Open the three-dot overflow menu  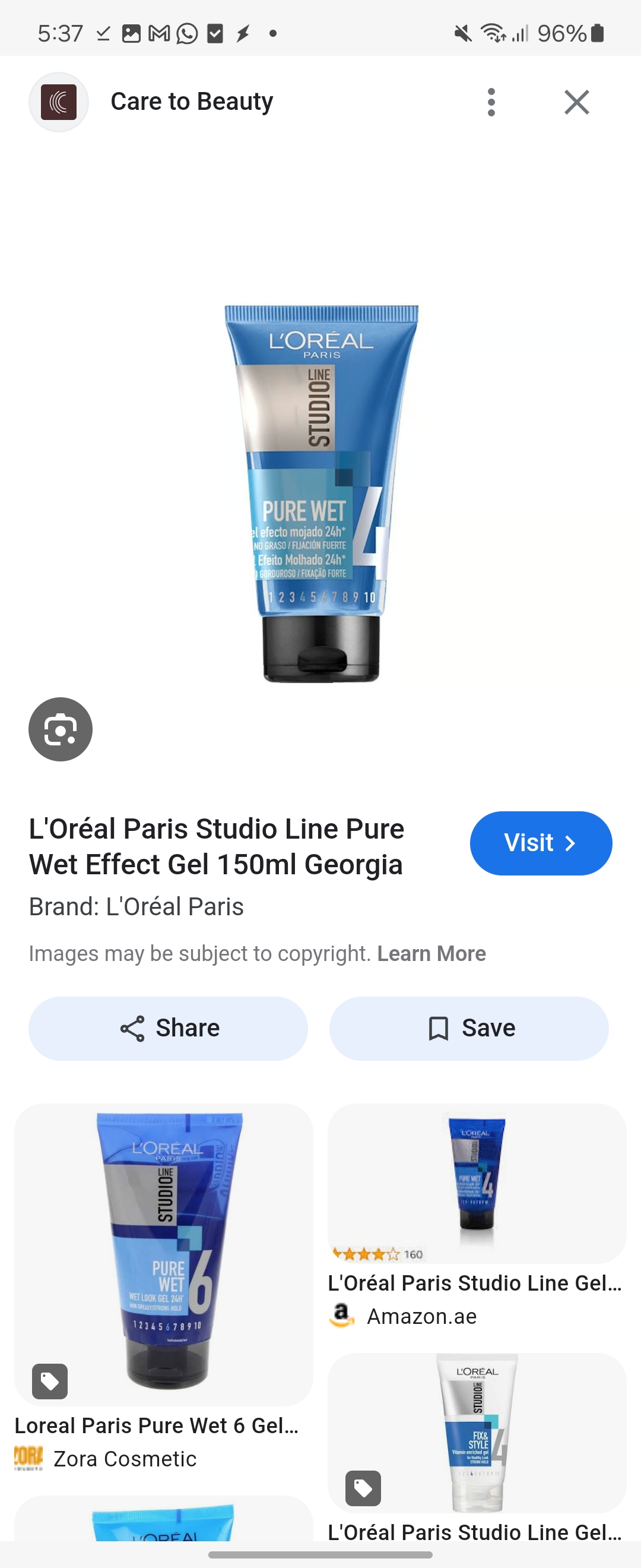(491, 102)
